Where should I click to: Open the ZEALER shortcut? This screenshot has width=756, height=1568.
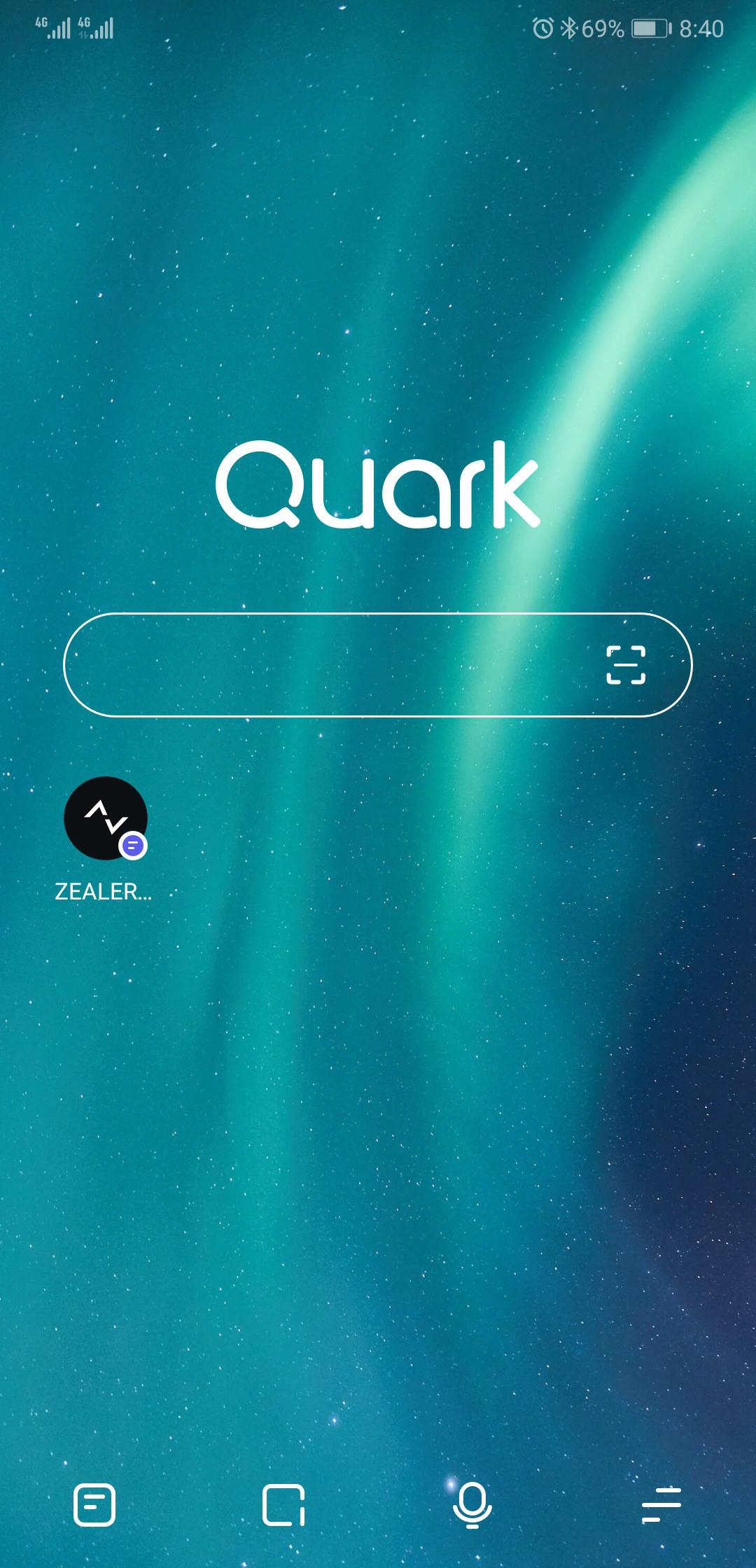[x=106, y=819]
